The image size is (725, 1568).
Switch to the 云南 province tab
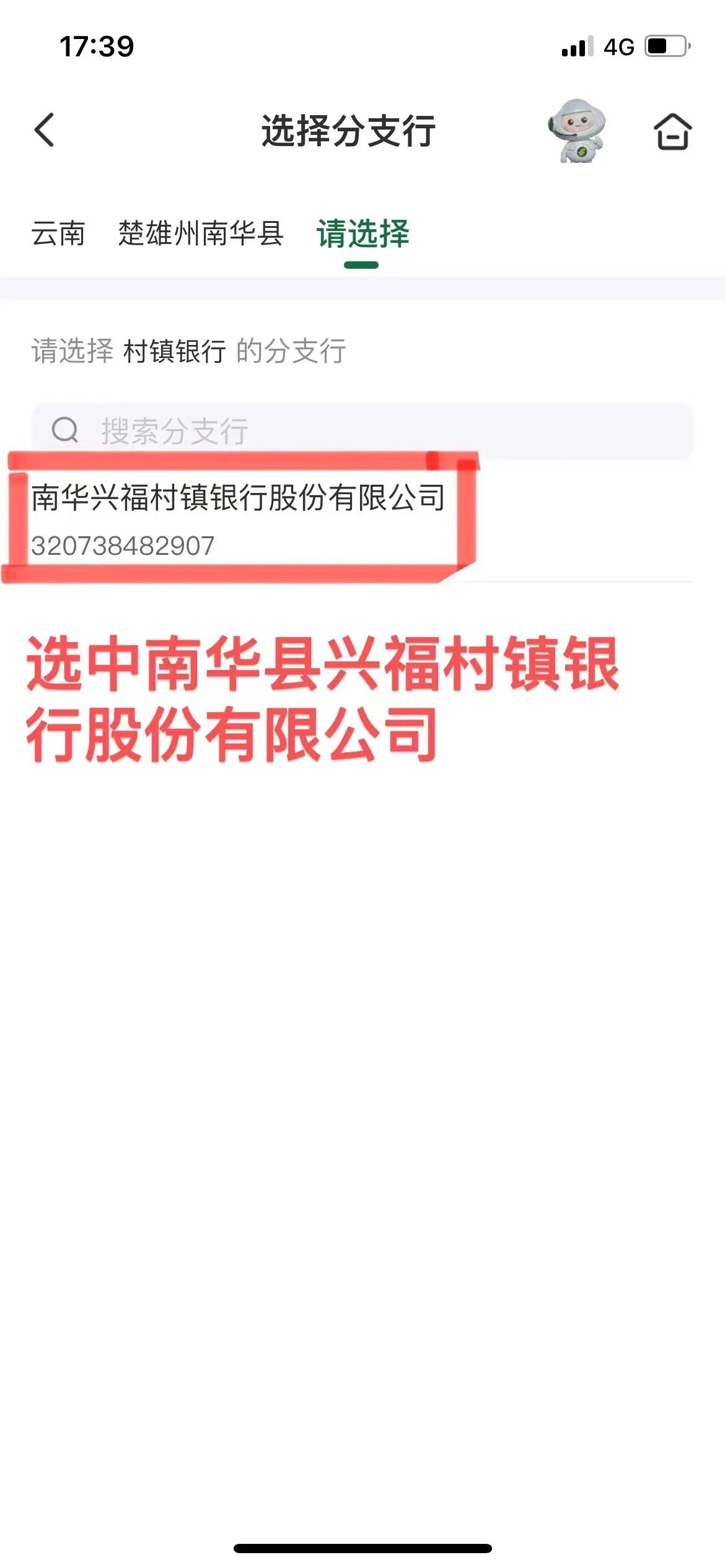(58, 233)
